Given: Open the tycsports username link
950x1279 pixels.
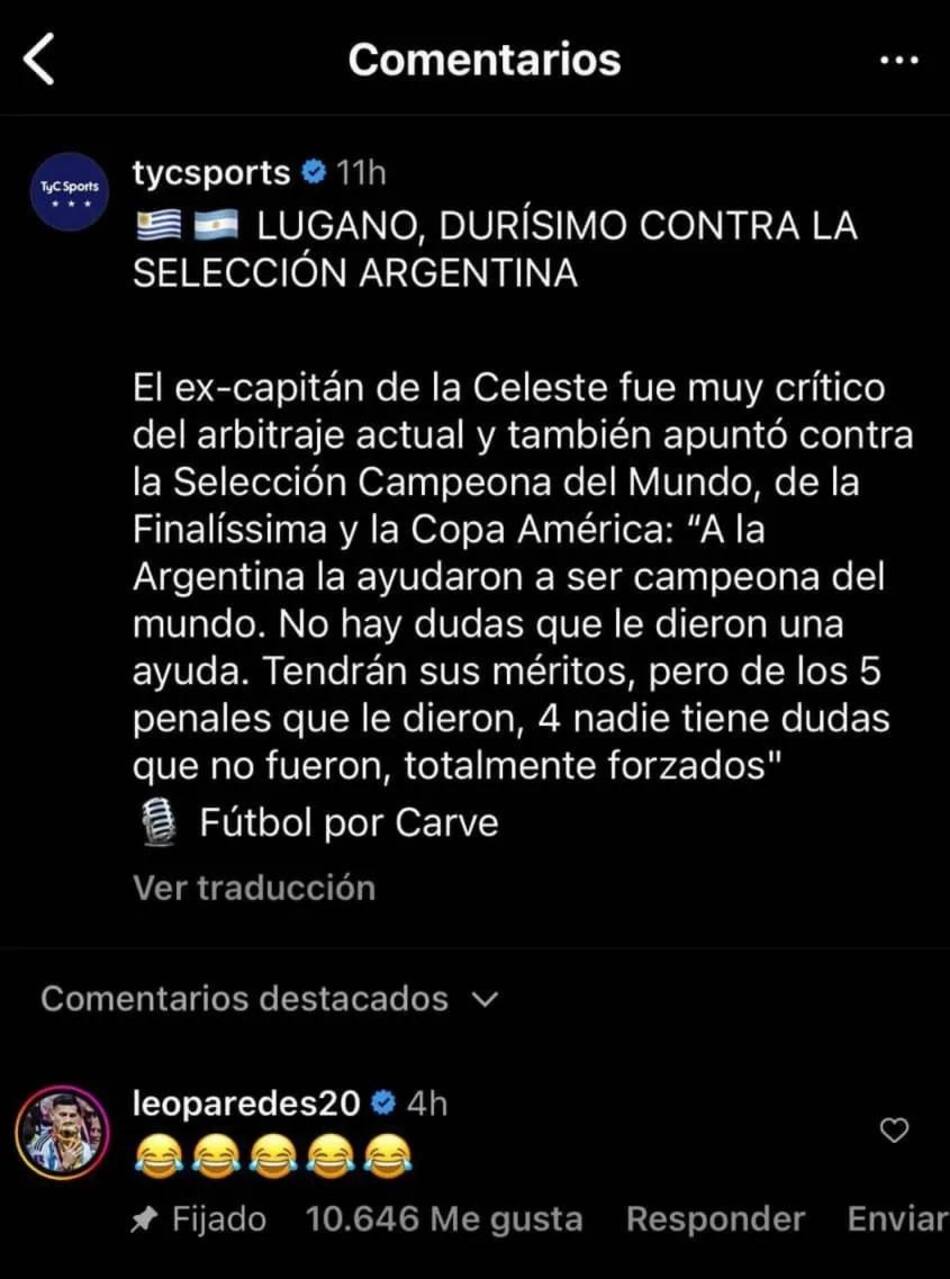Looking at the screenshot, I should coord(211,173).
